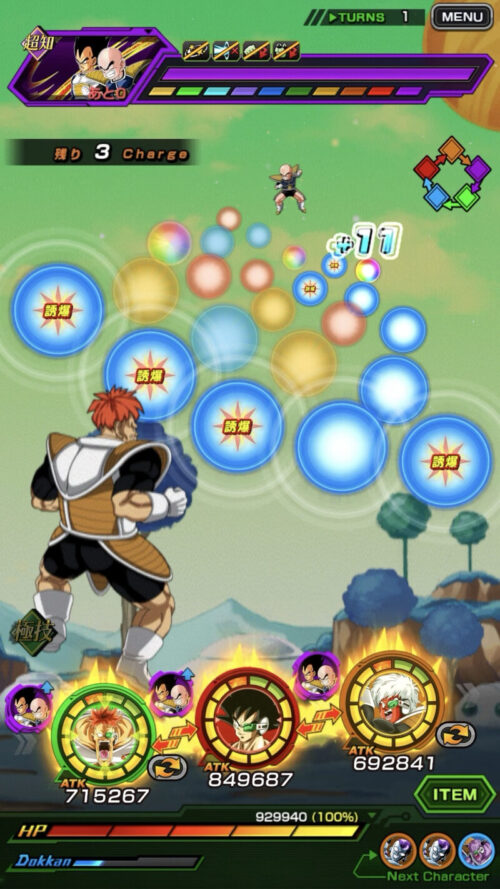Open the ITEM button

tap(455, 794)
